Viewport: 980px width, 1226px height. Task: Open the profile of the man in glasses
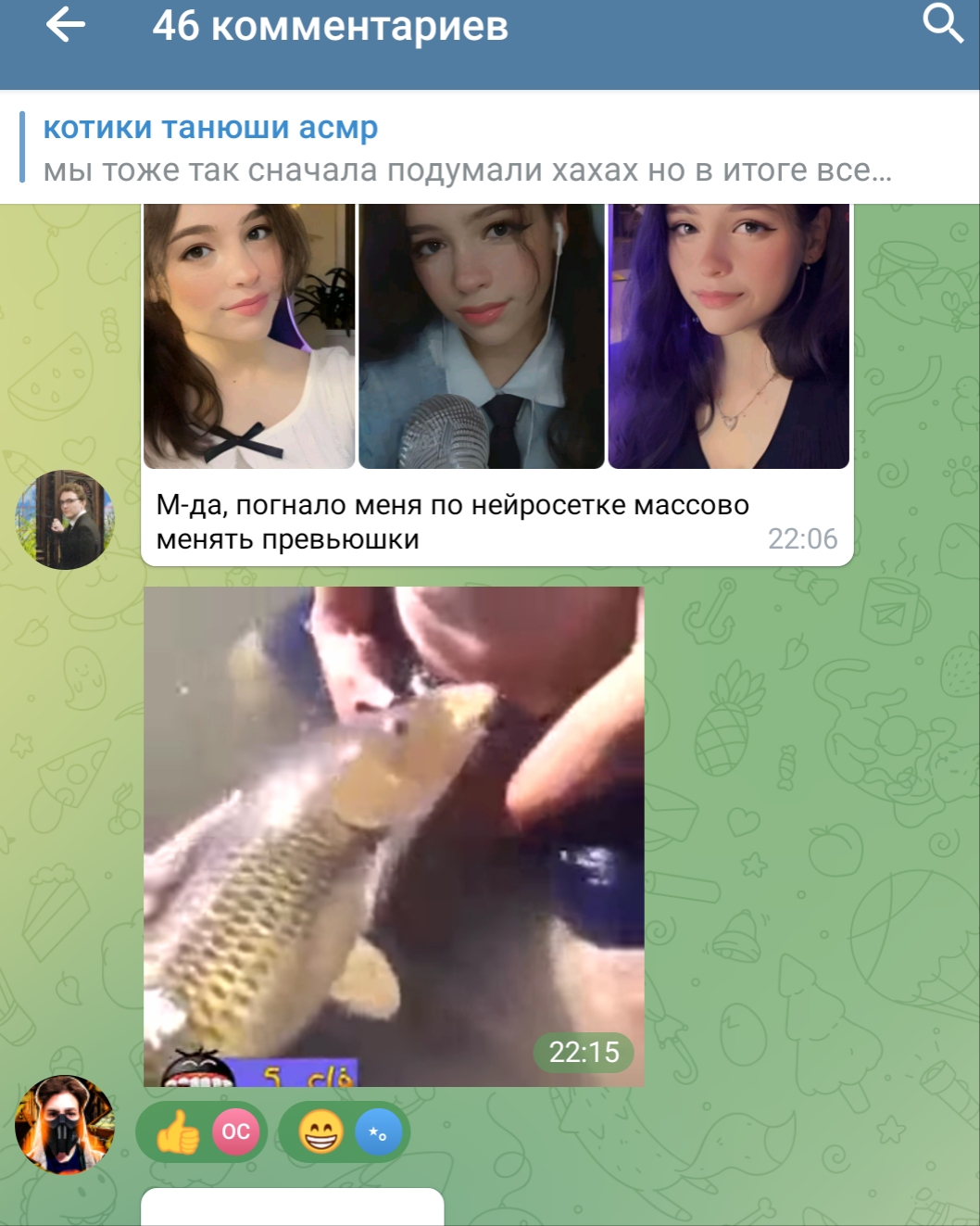(x=65, y=519)
